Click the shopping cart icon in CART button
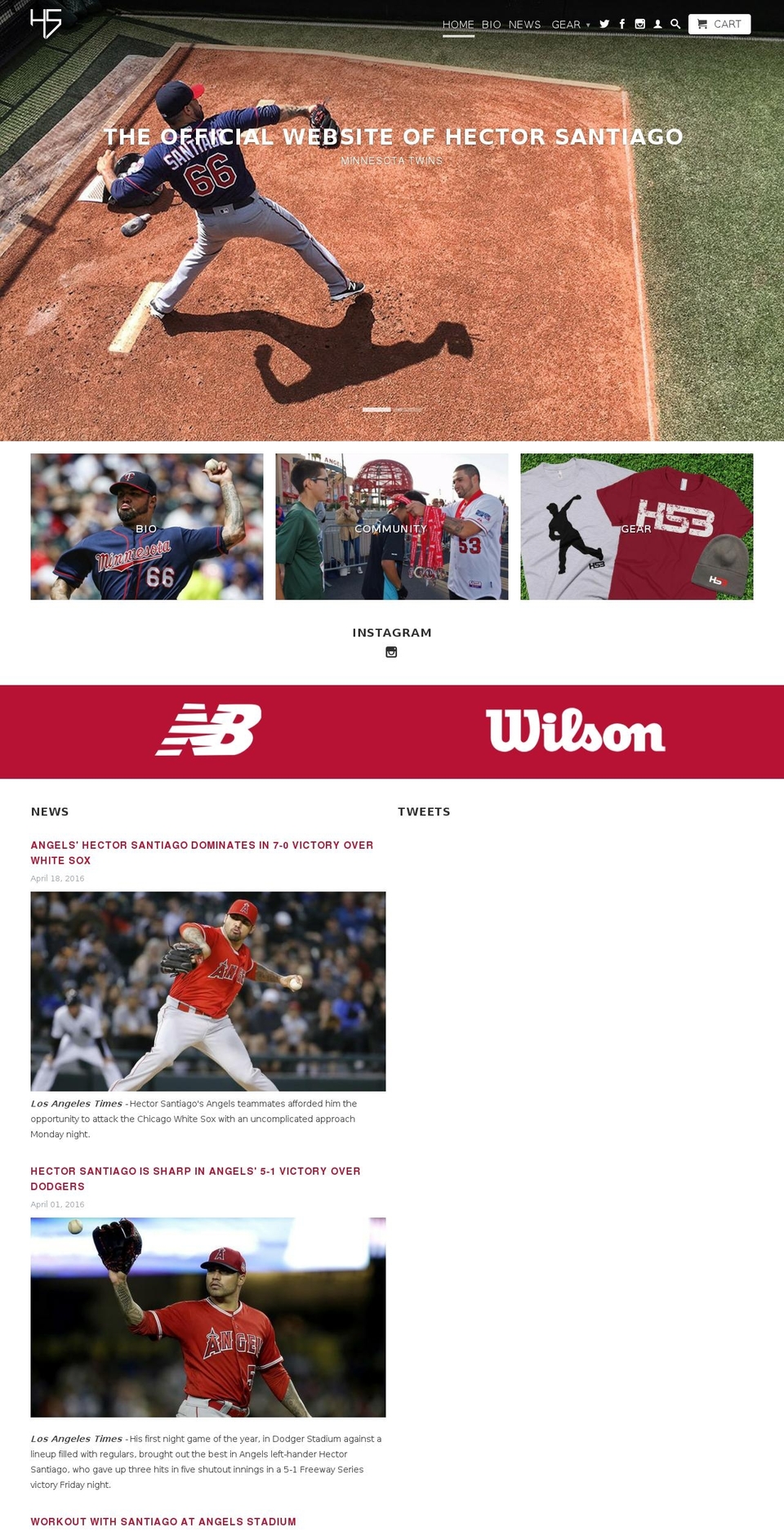The height and width of the screenshot is (1532, 784). coord(703,24)
